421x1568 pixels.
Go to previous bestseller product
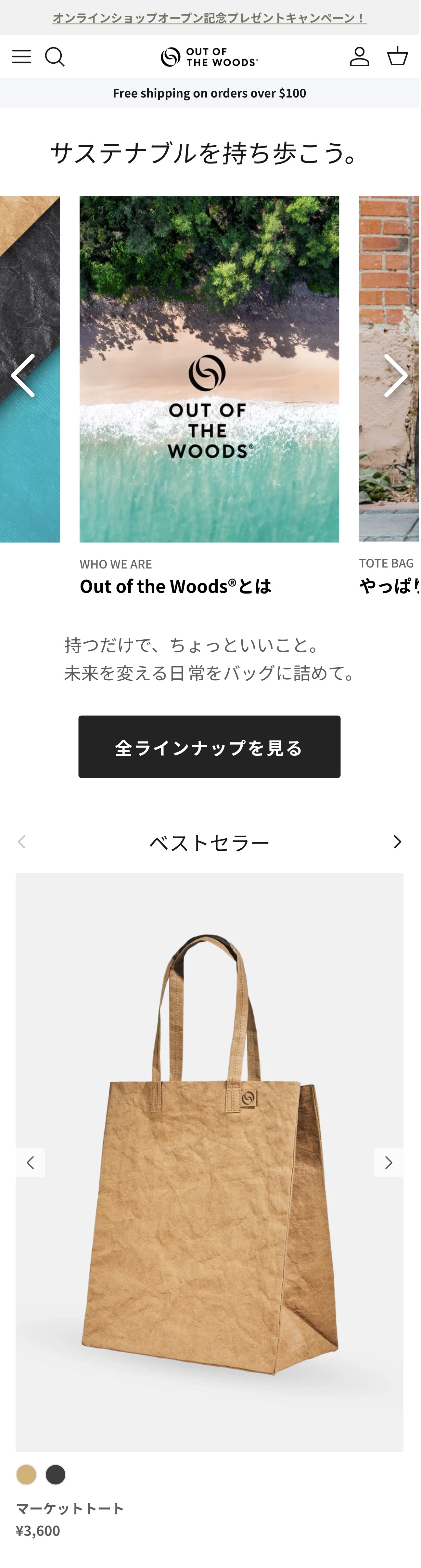pos(22,842)
